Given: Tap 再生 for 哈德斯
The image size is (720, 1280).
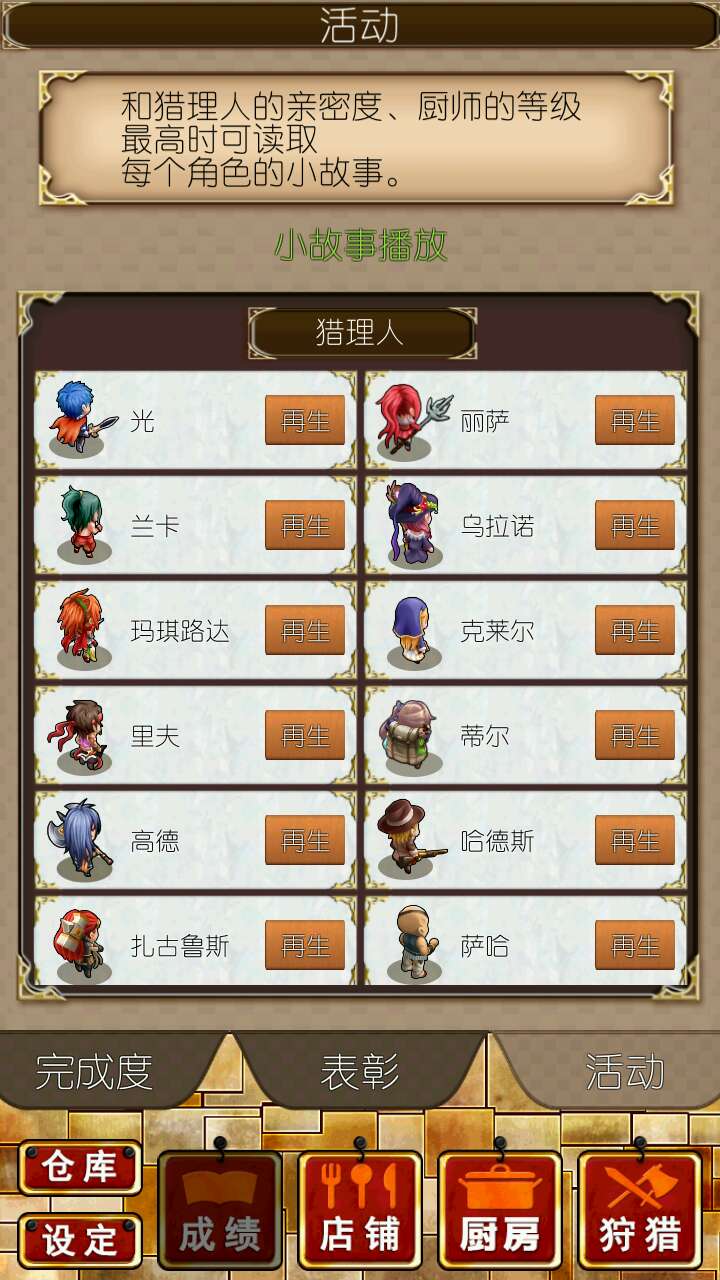Looking at the screenshot, I should pos(635,840).
